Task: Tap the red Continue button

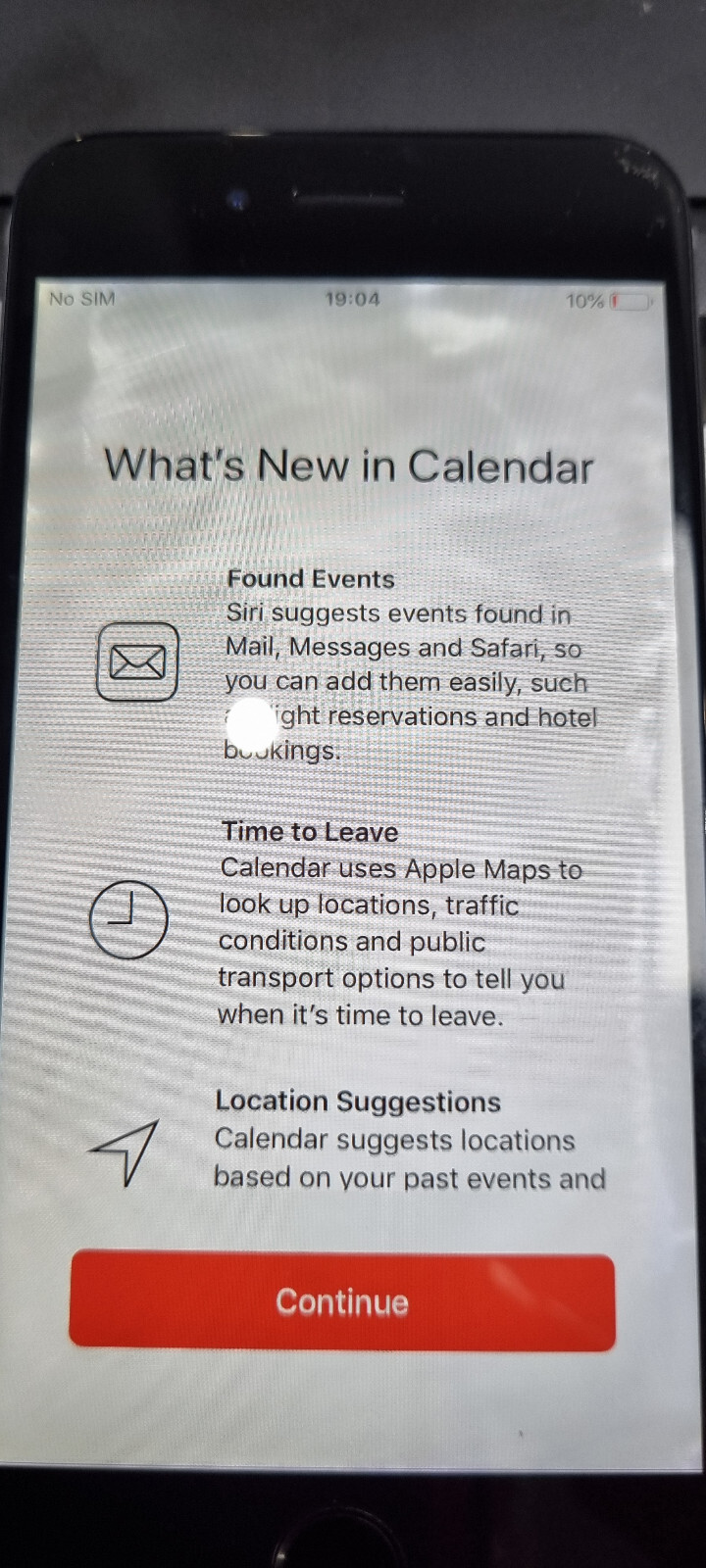Action: point(342,1300)
